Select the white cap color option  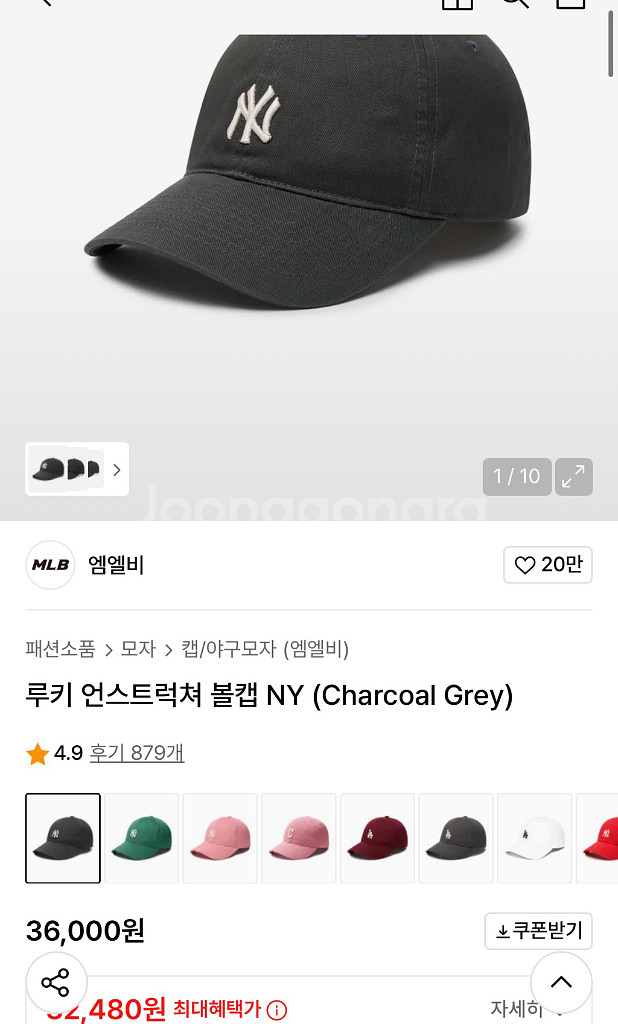pos(534,838)
